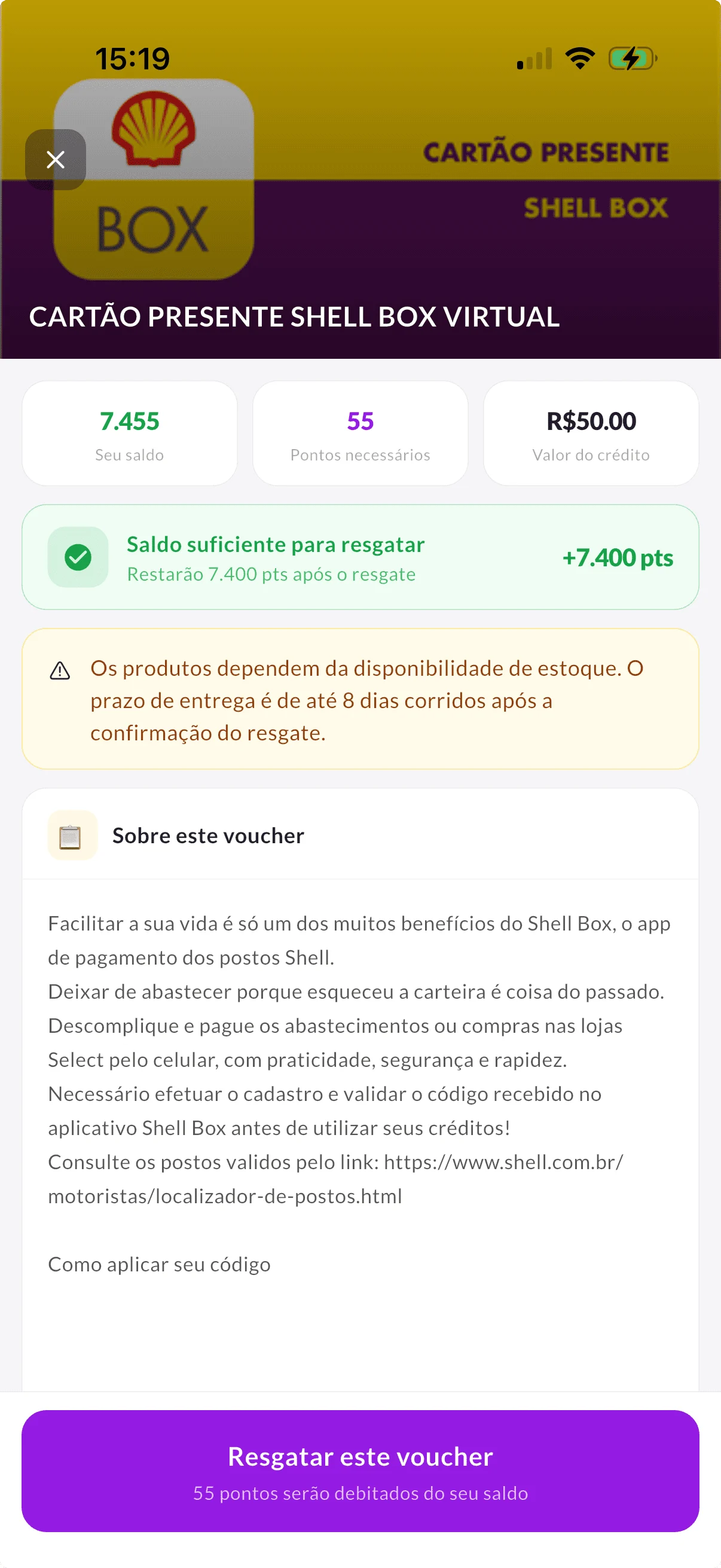721x1568 pixels.
Task: Tap the cellular signal strength icon
Action: click(534, 58)
